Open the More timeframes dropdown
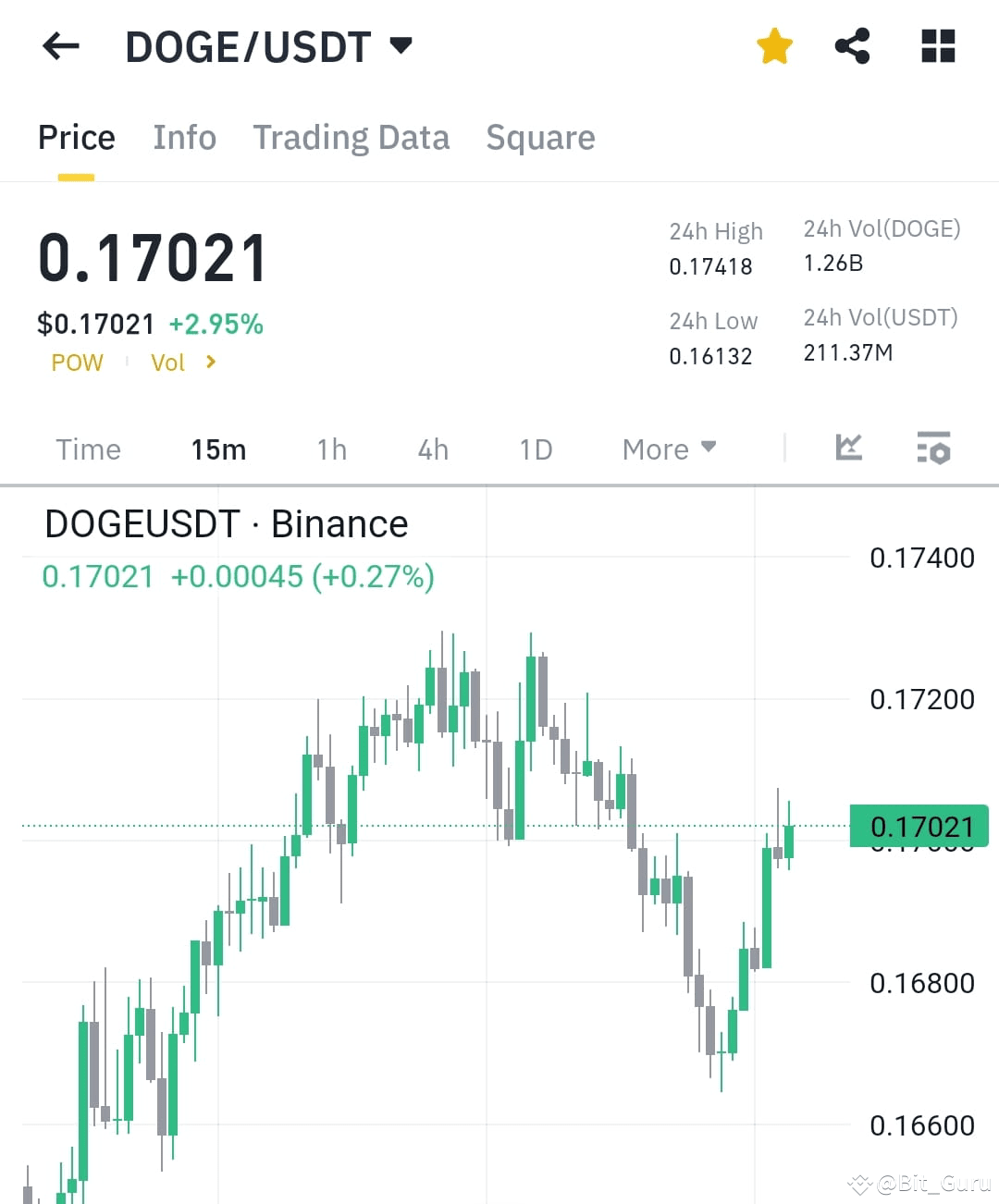The height and width of the screenshot is (1204, 999). pos(669,448)
